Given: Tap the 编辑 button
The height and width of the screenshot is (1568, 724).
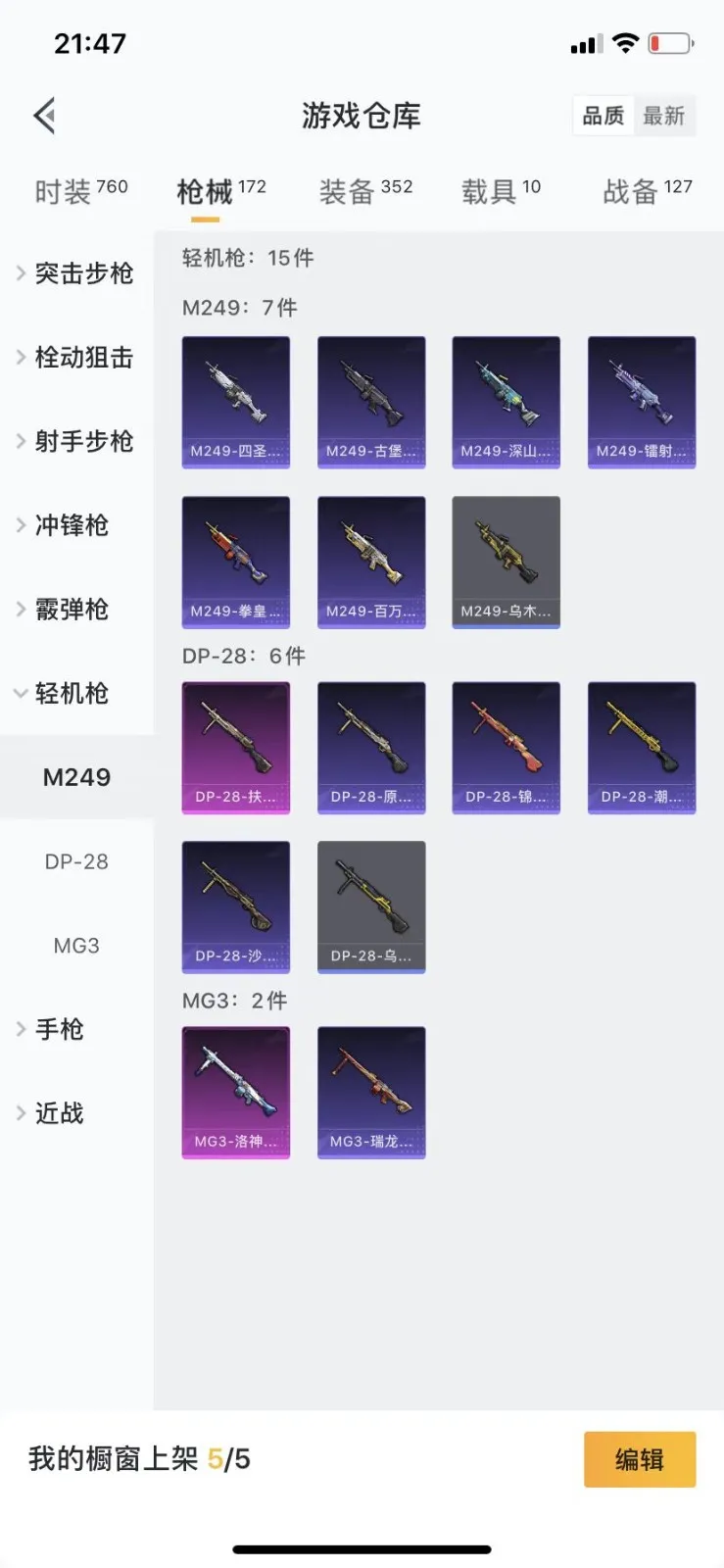Looking at the screenshot, I should 639,1459.
